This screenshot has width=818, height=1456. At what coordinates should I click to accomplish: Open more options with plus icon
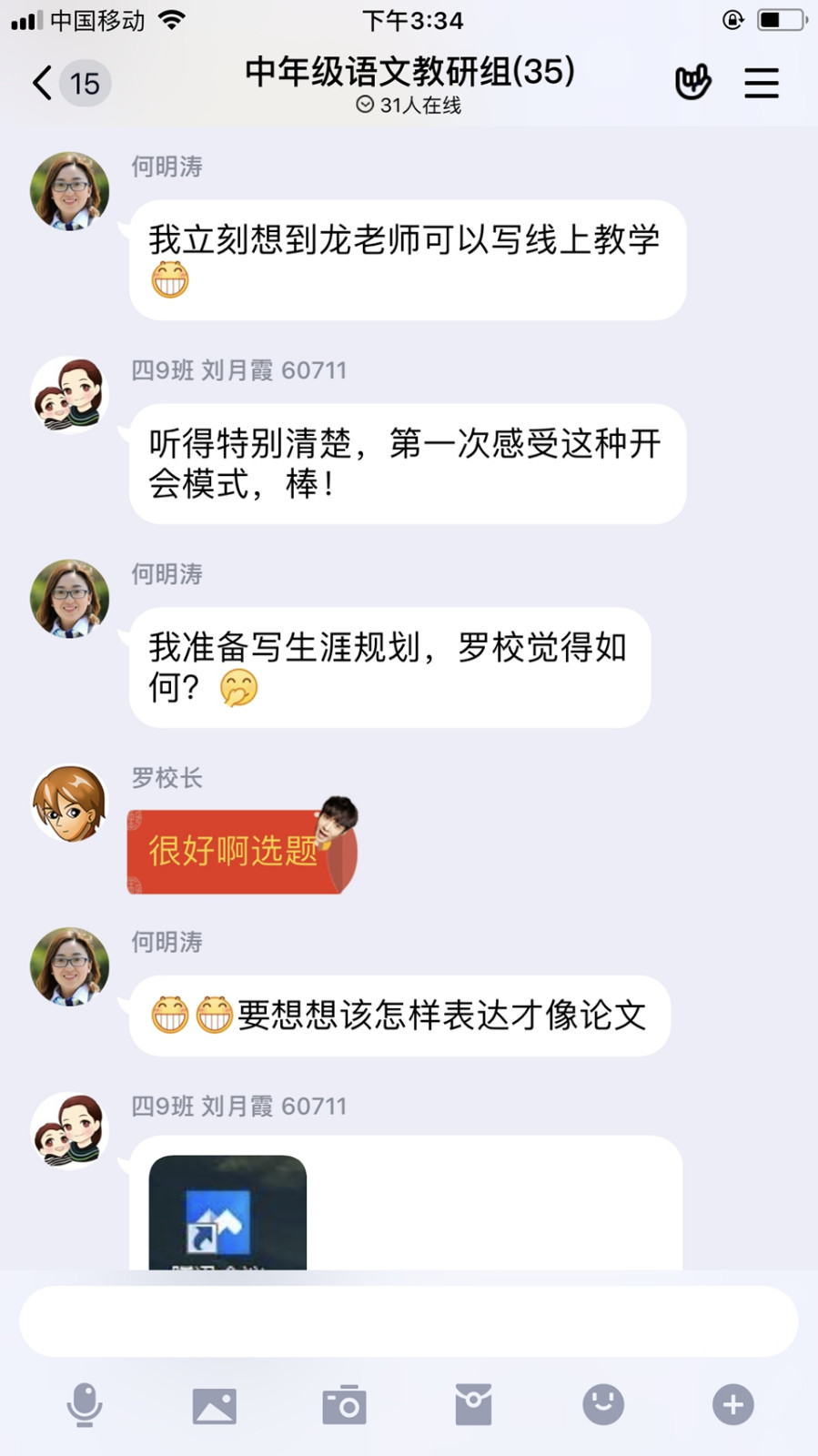[x=732, y=1405]
